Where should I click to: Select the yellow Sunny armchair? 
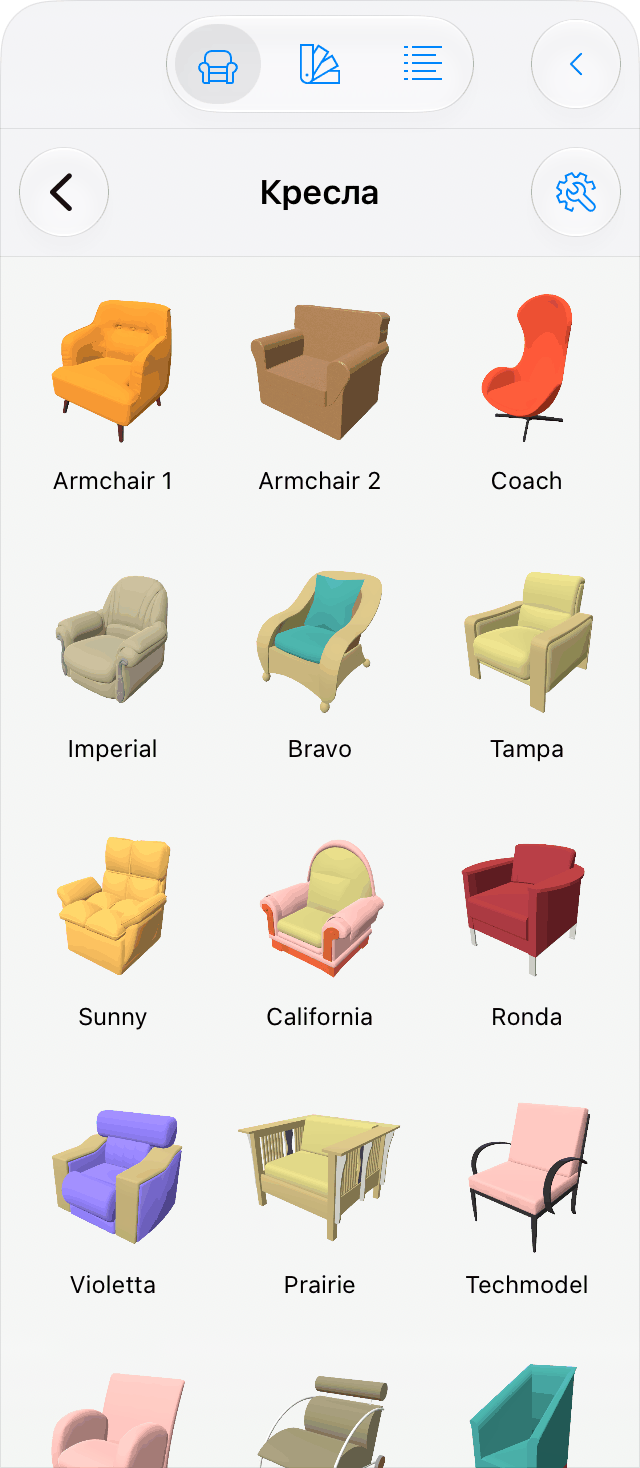click(x=113, y=931)
